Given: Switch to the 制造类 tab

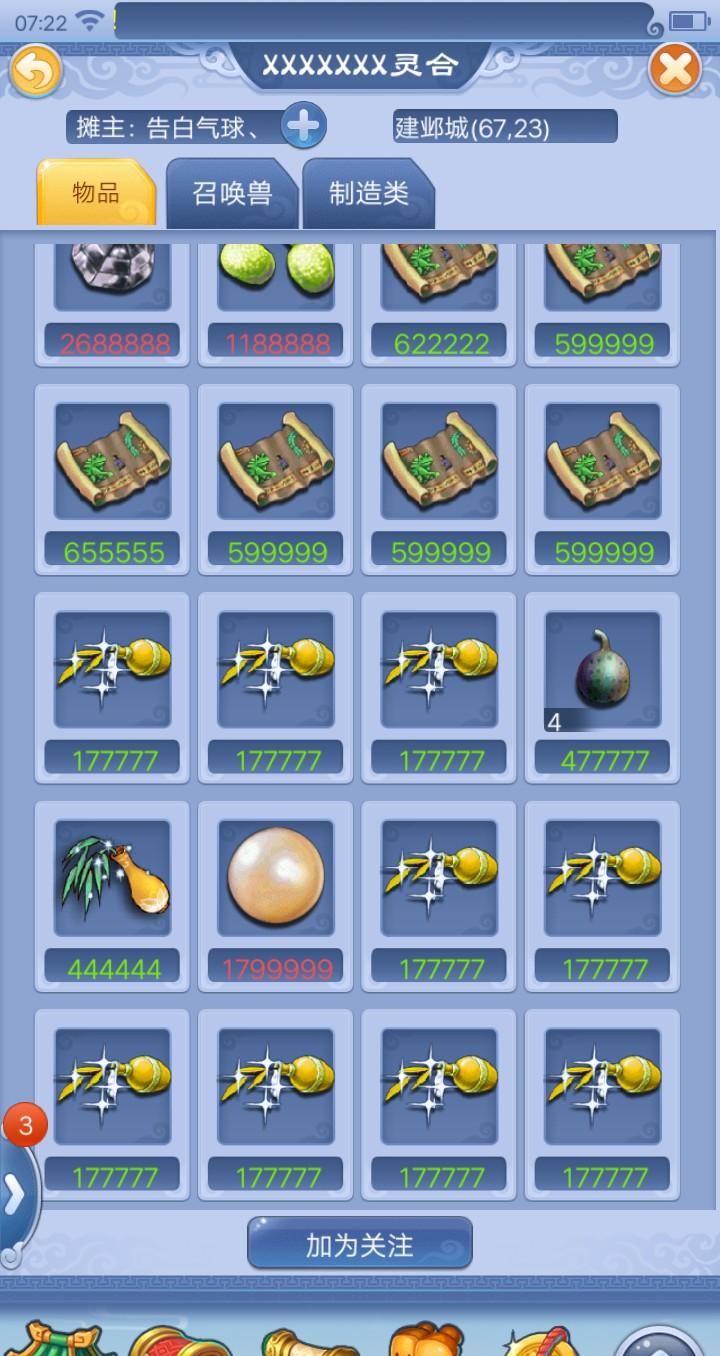Looking at the screenshot, I should click(x=369, y=193).
